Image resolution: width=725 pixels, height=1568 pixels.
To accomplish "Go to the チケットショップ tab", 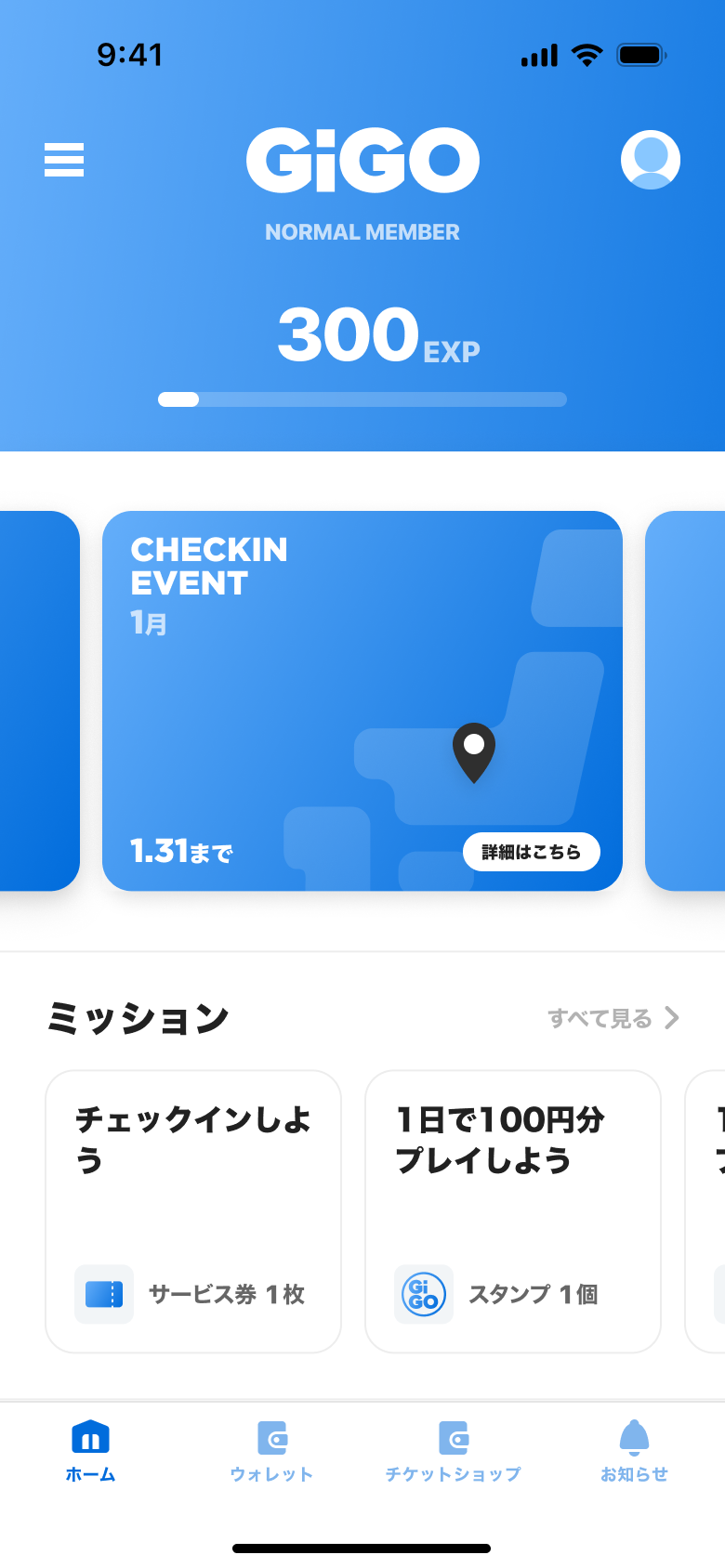I will [x=453, y=1451].
